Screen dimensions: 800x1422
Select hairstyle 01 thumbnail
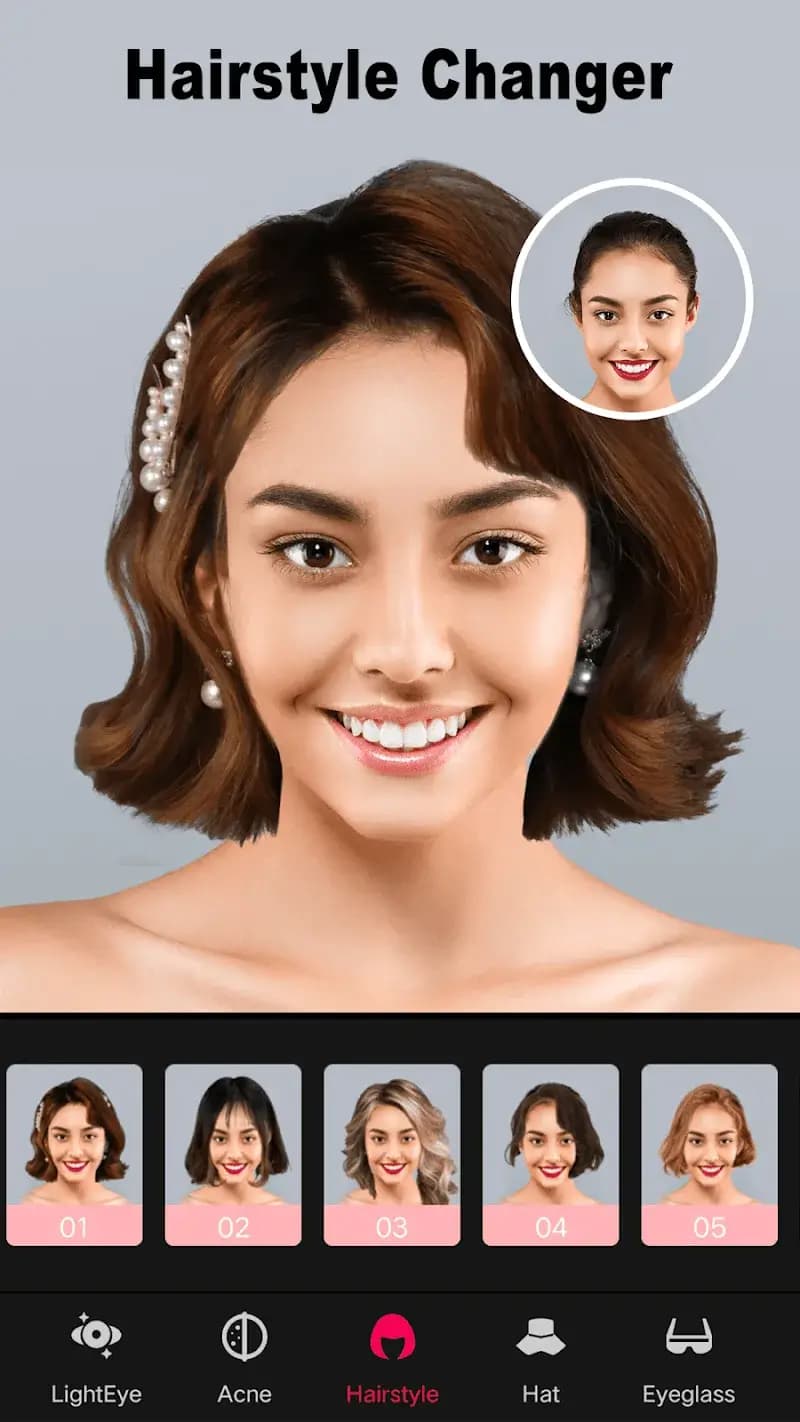(75, 1154)
